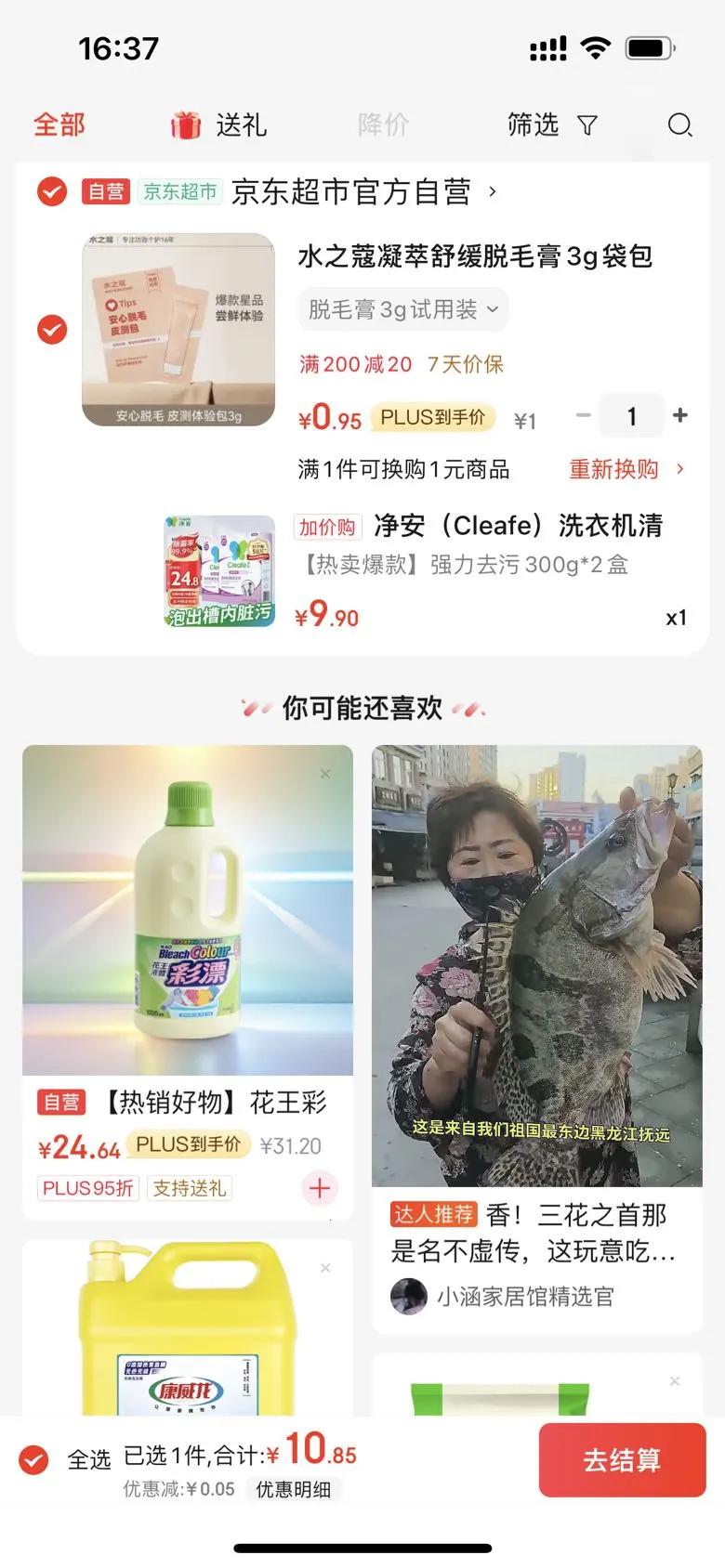Open the search magnifier icon
Image resolution: width=725 pixels, height=1568 pixels.
(x=680, y=125)
